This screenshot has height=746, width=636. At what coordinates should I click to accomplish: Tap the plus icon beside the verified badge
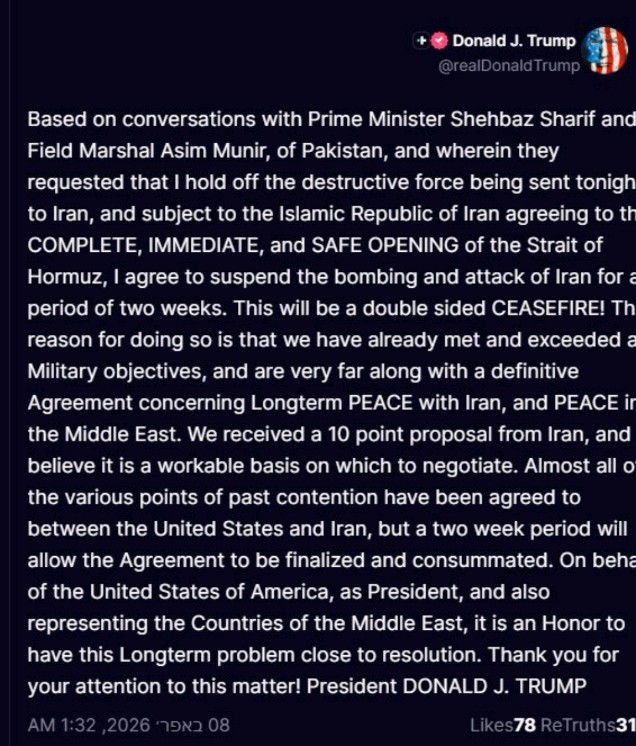point(421,41)
